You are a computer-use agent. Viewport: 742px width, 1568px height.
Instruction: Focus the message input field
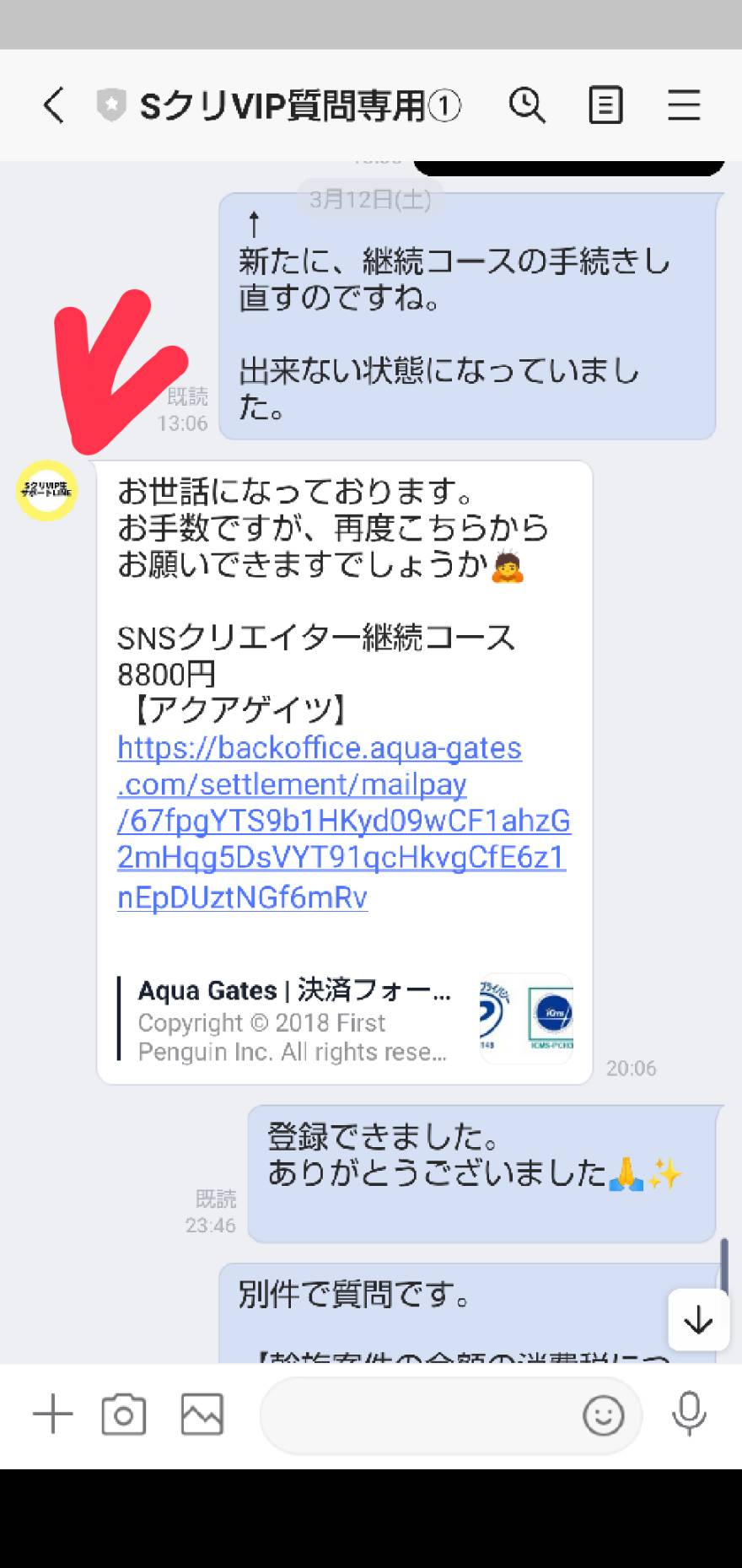click(417, 1415)
